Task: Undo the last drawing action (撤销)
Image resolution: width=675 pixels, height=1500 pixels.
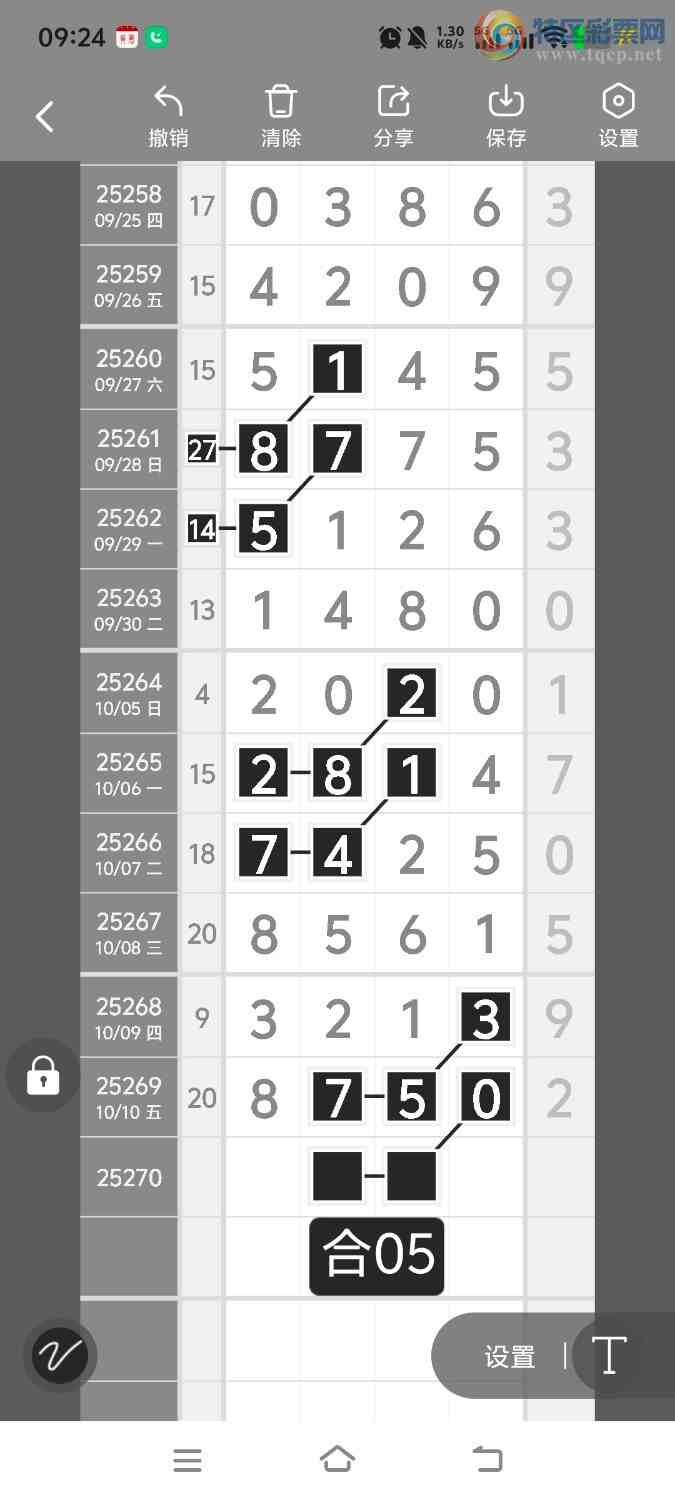Action: pyautogui.click(x=168, y=117)
